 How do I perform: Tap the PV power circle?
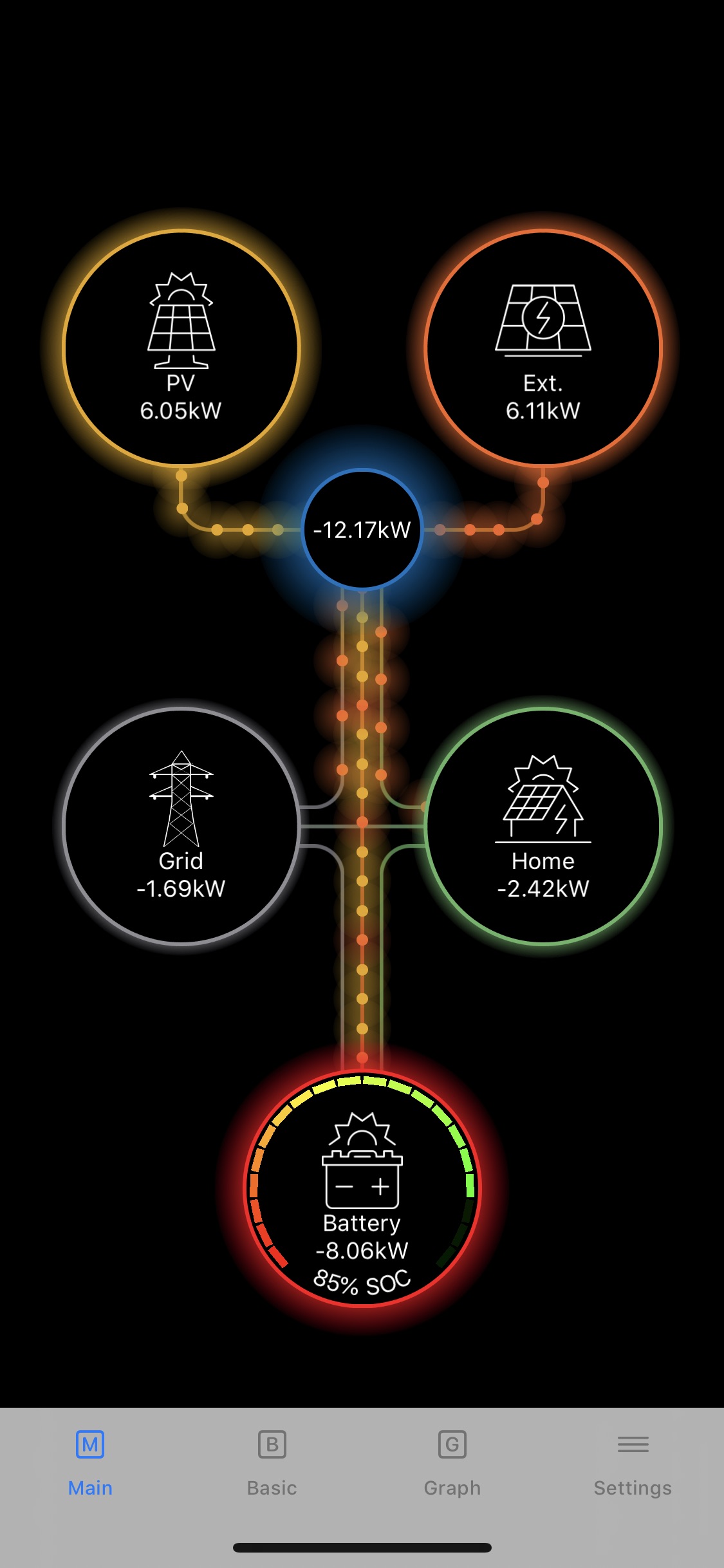(x=181, y=348)
